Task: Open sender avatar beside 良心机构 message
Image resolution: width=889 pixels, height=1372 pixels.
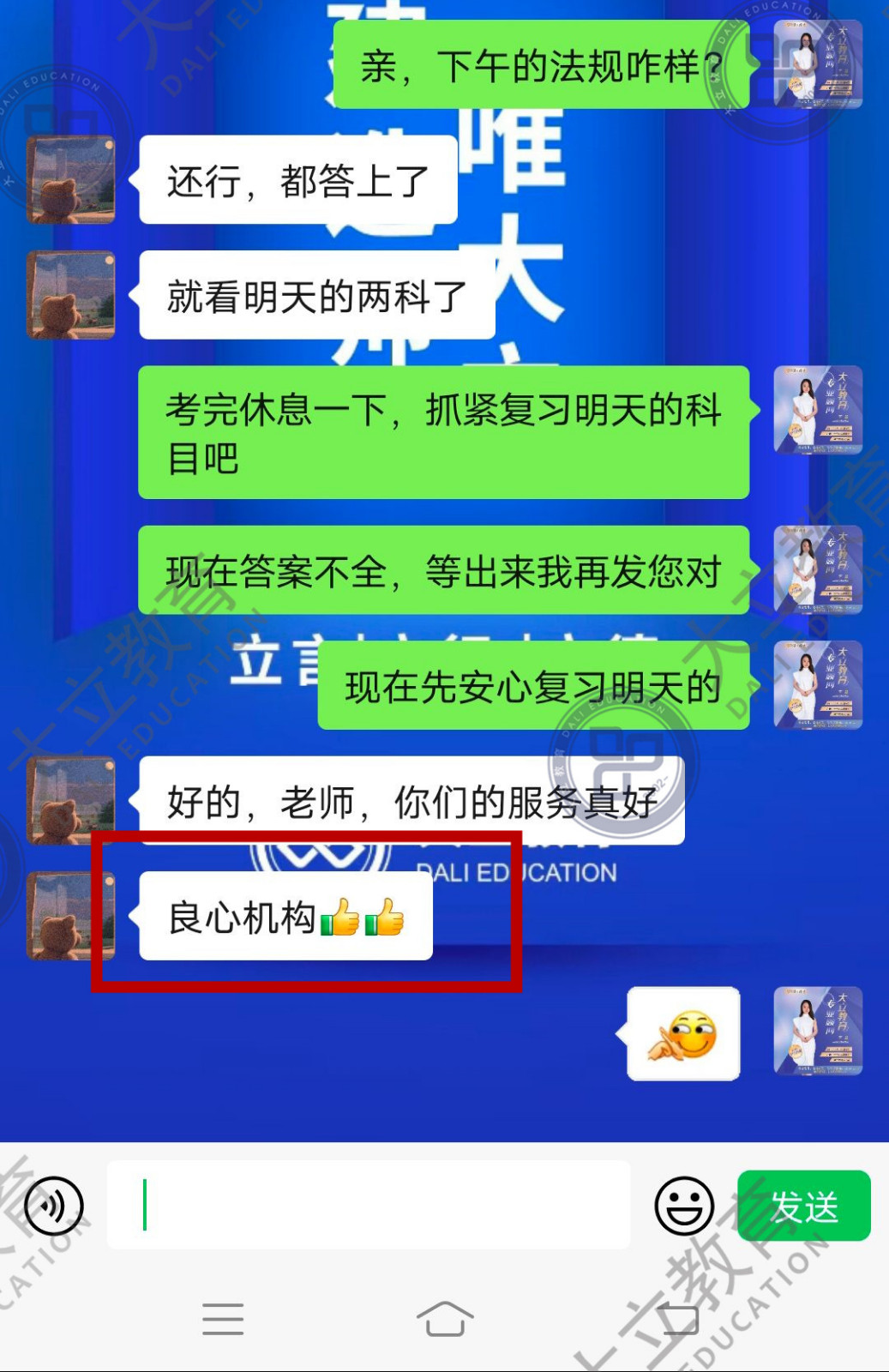Action: [x=70, y=915]
